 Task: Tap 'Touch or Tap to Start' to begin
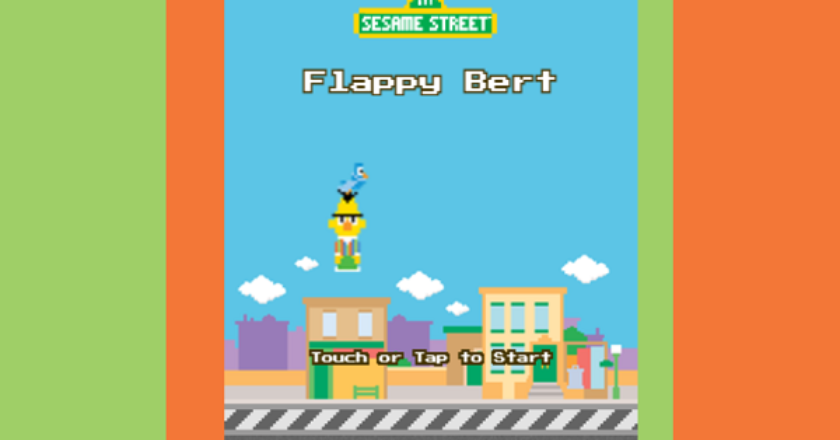430,357
